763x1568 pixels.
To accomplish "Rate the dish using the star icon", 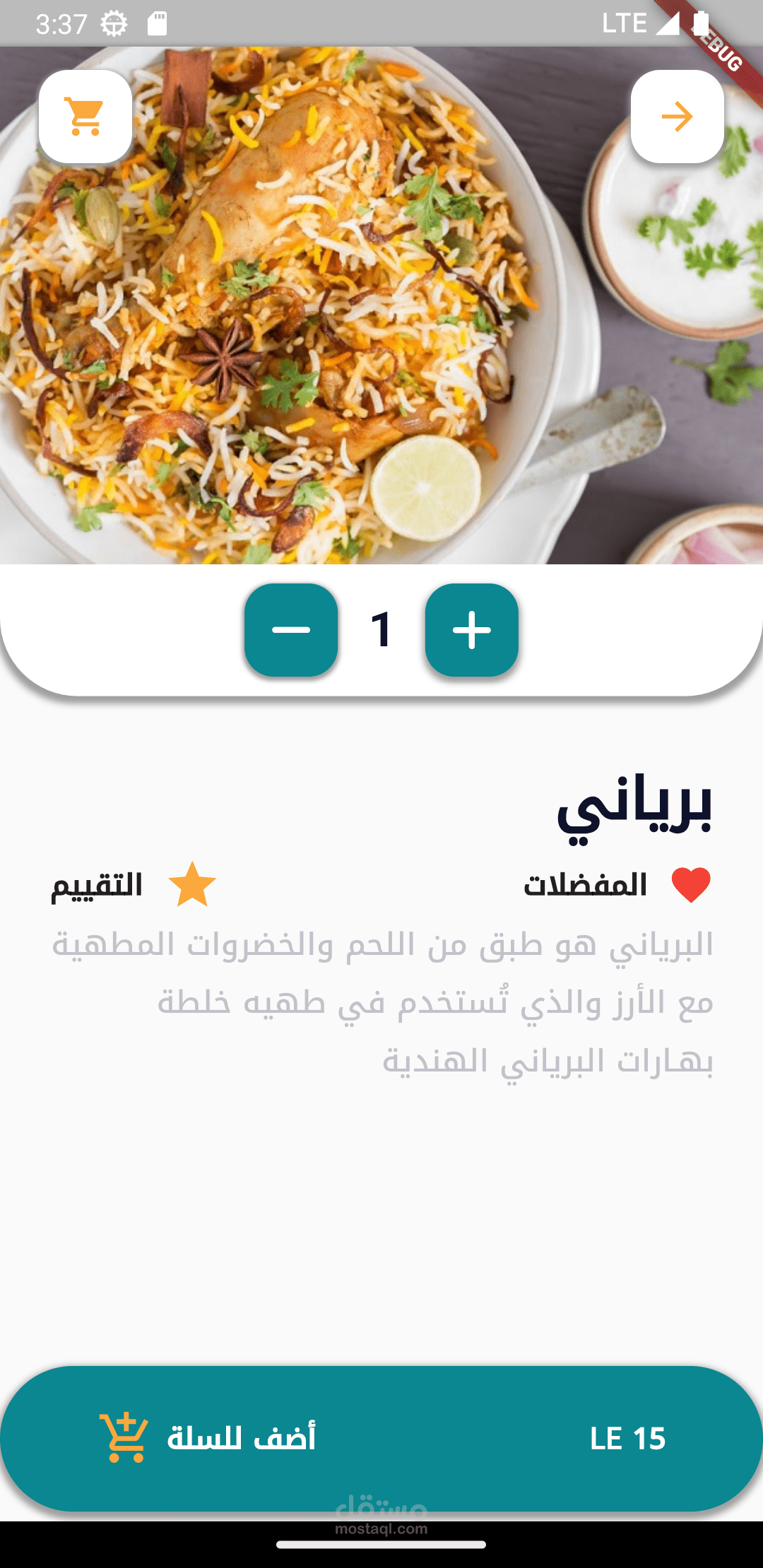I will (x=192, y=885).
